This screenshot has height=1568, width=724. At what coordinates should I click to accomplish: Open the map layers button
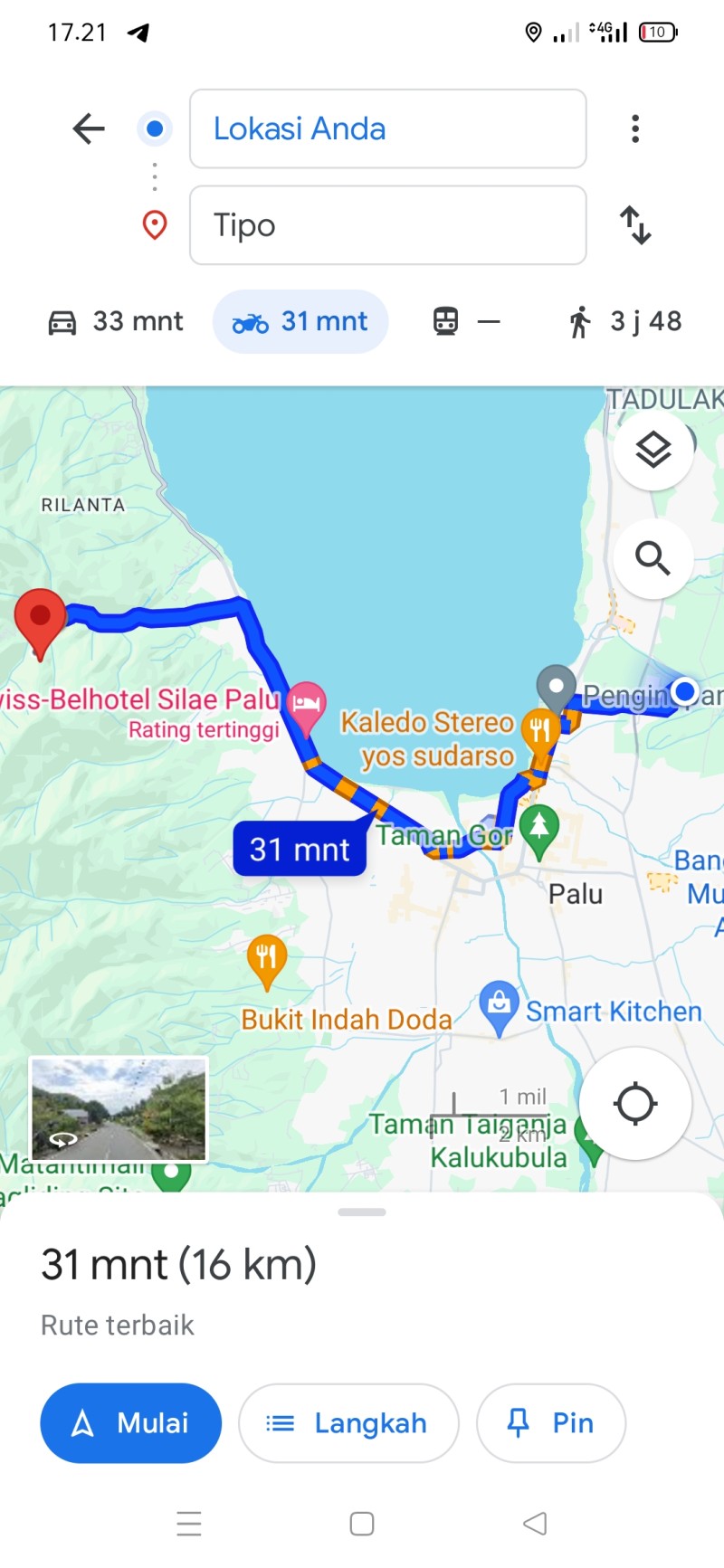pyautogui.click(x=653, y=450)
